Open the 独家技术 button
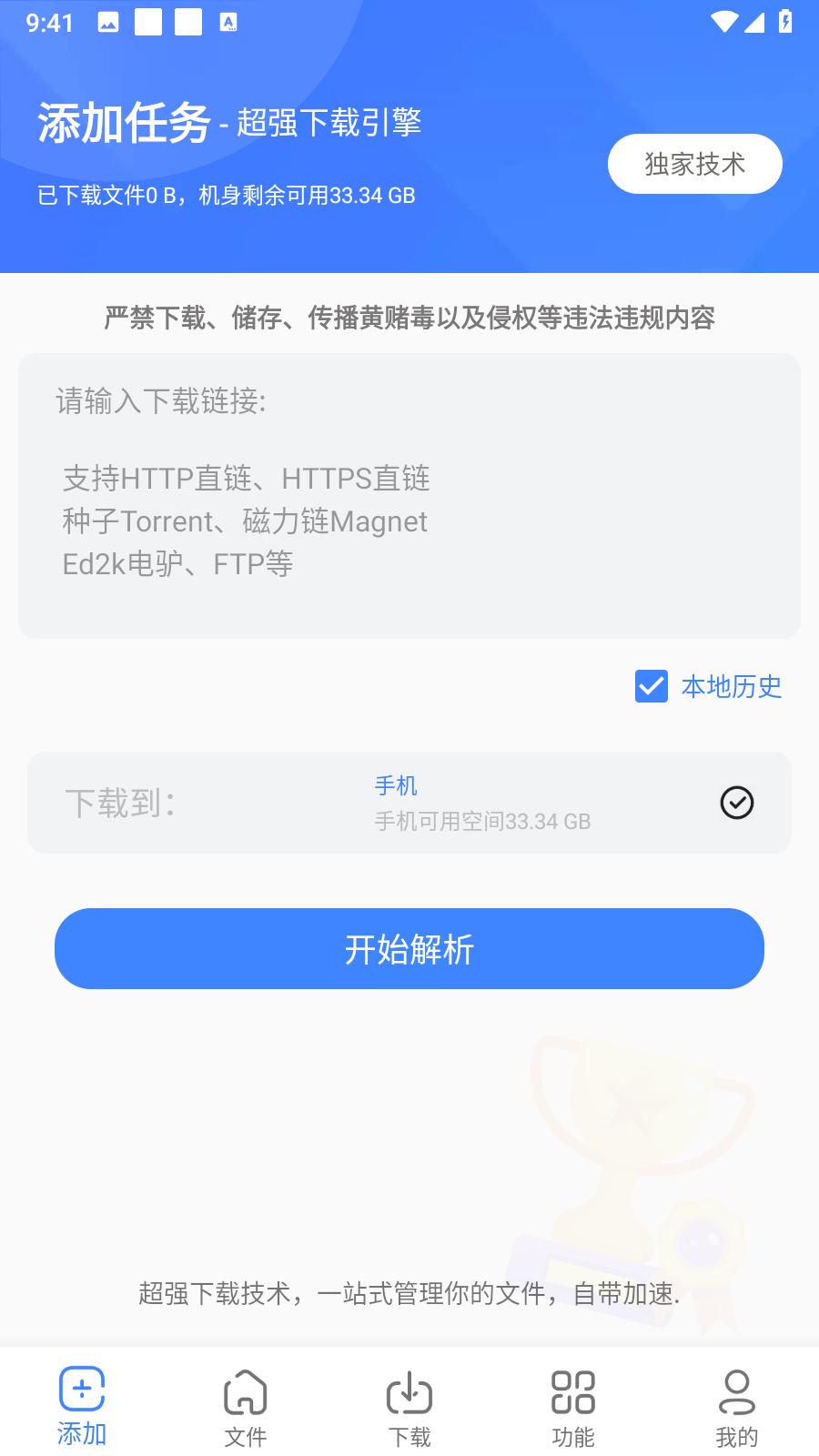Viewport: 819px width, 1456px height. pyautogui.click(x=694, y=164)
